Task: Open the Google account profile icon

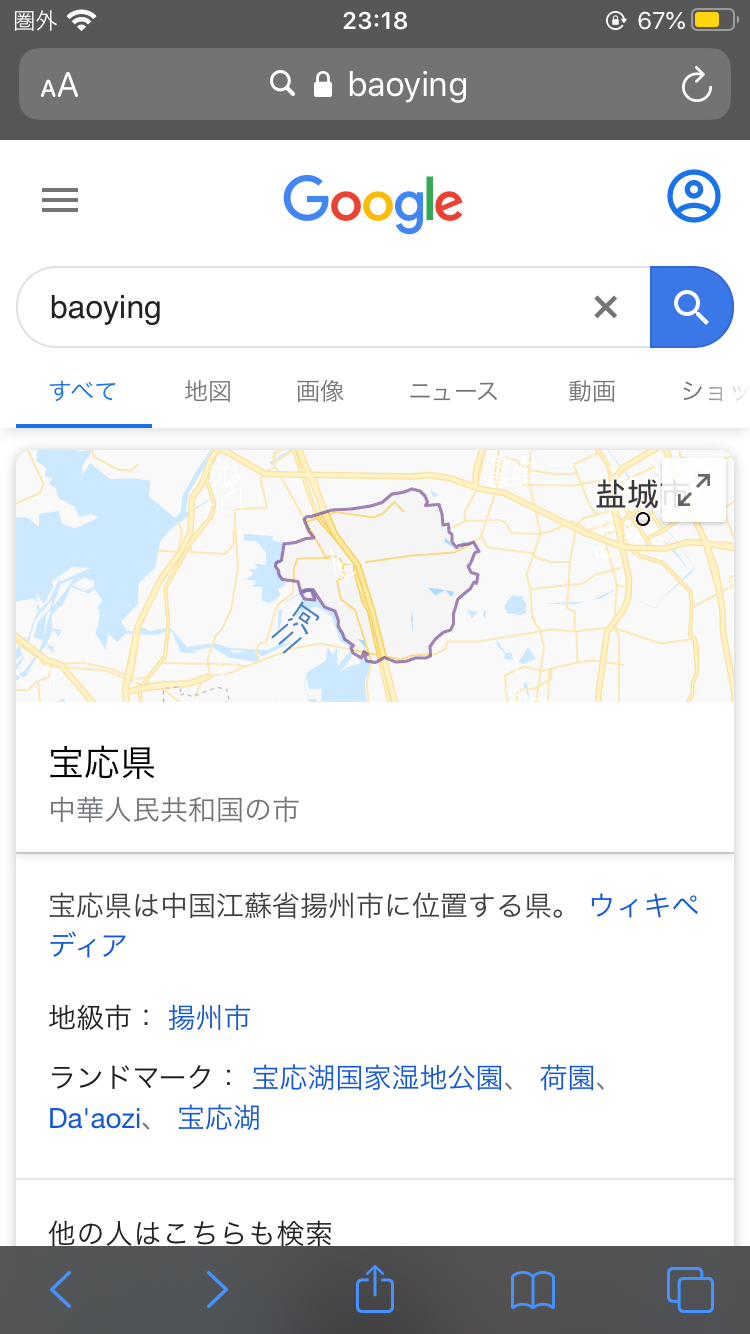Action: (x=693, y=197)
